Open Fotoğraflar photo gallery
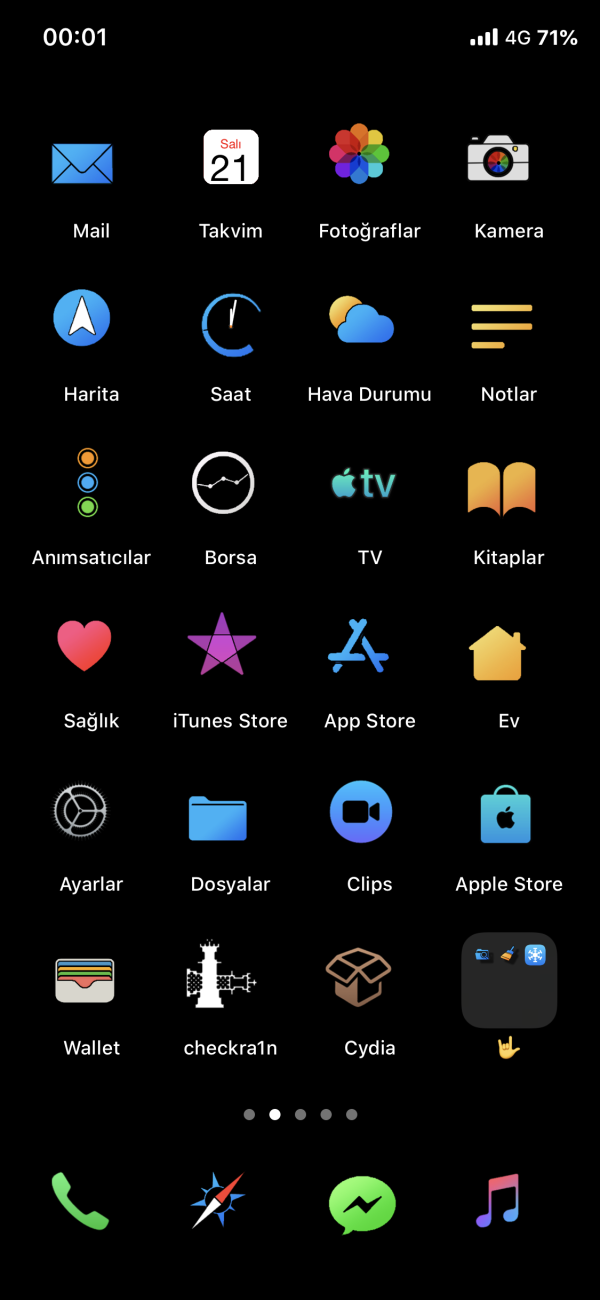The width and height of the screenshot is (600, 1300). (360, 155)
